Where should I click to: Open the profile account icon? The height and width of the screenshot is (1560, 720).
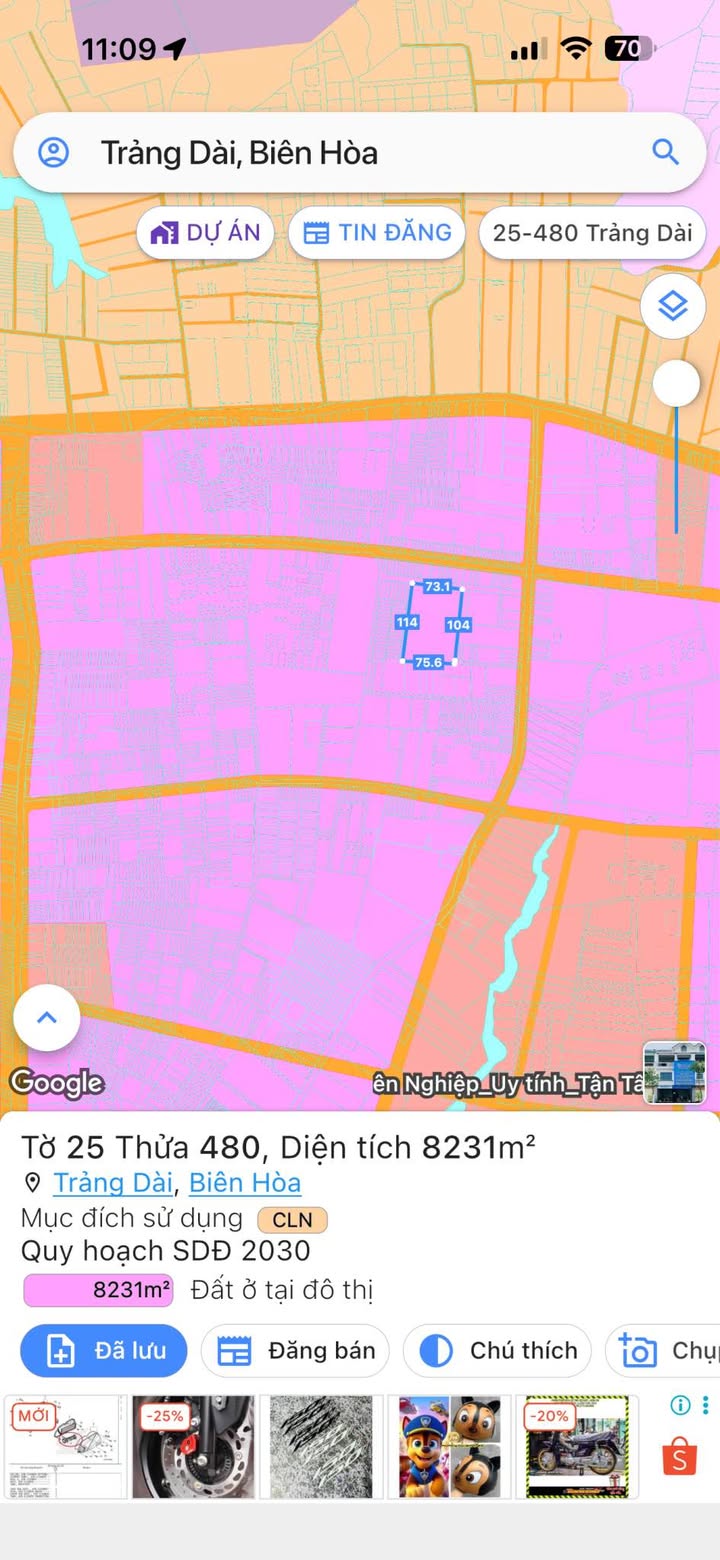[53, 153]
